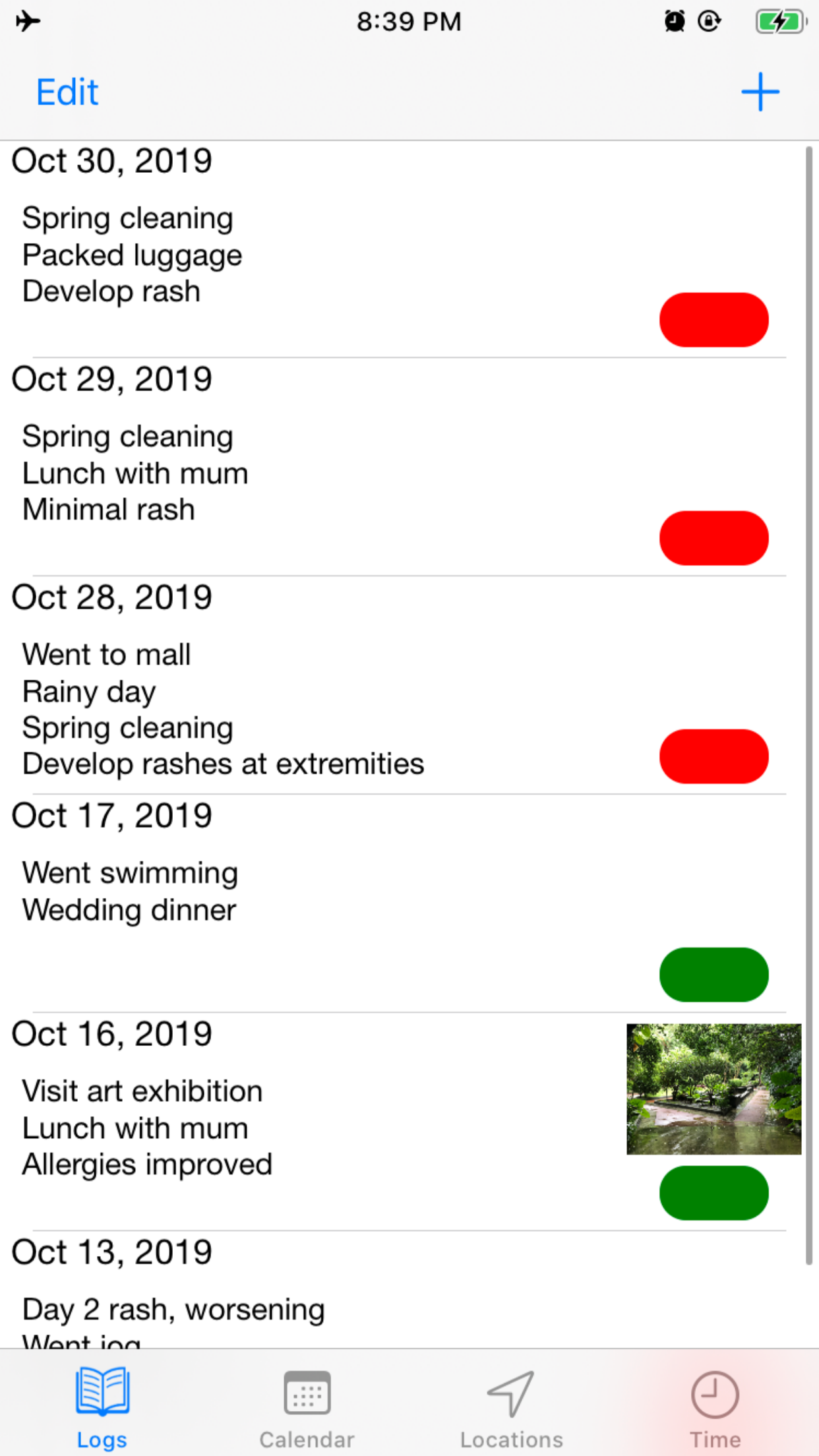This screenshot has height=1456, width=819.
Task: Toggle the red status pill for Oct 30
Action: [x=713, y=319]
